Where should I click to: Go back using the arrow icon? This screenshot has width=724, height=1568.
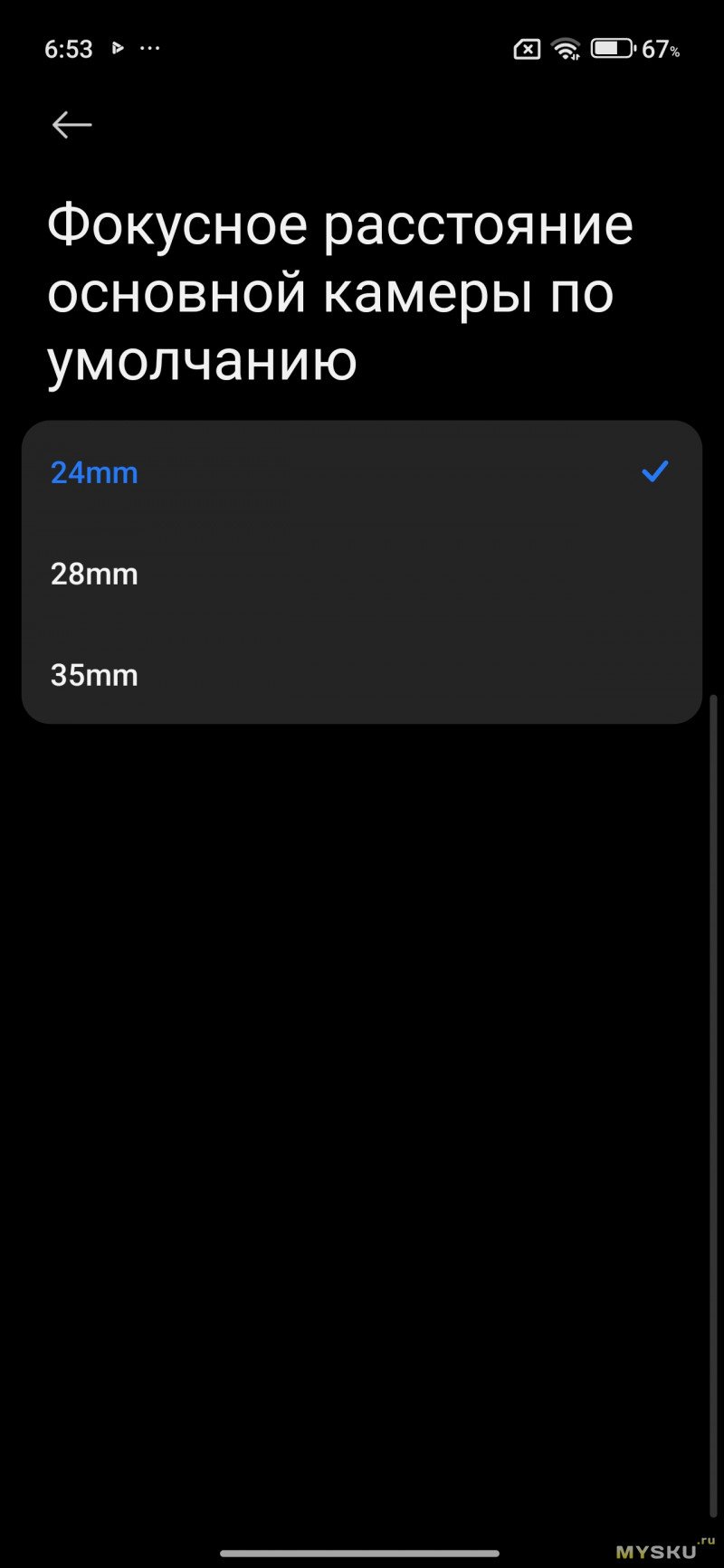click(x=71, y=125)
